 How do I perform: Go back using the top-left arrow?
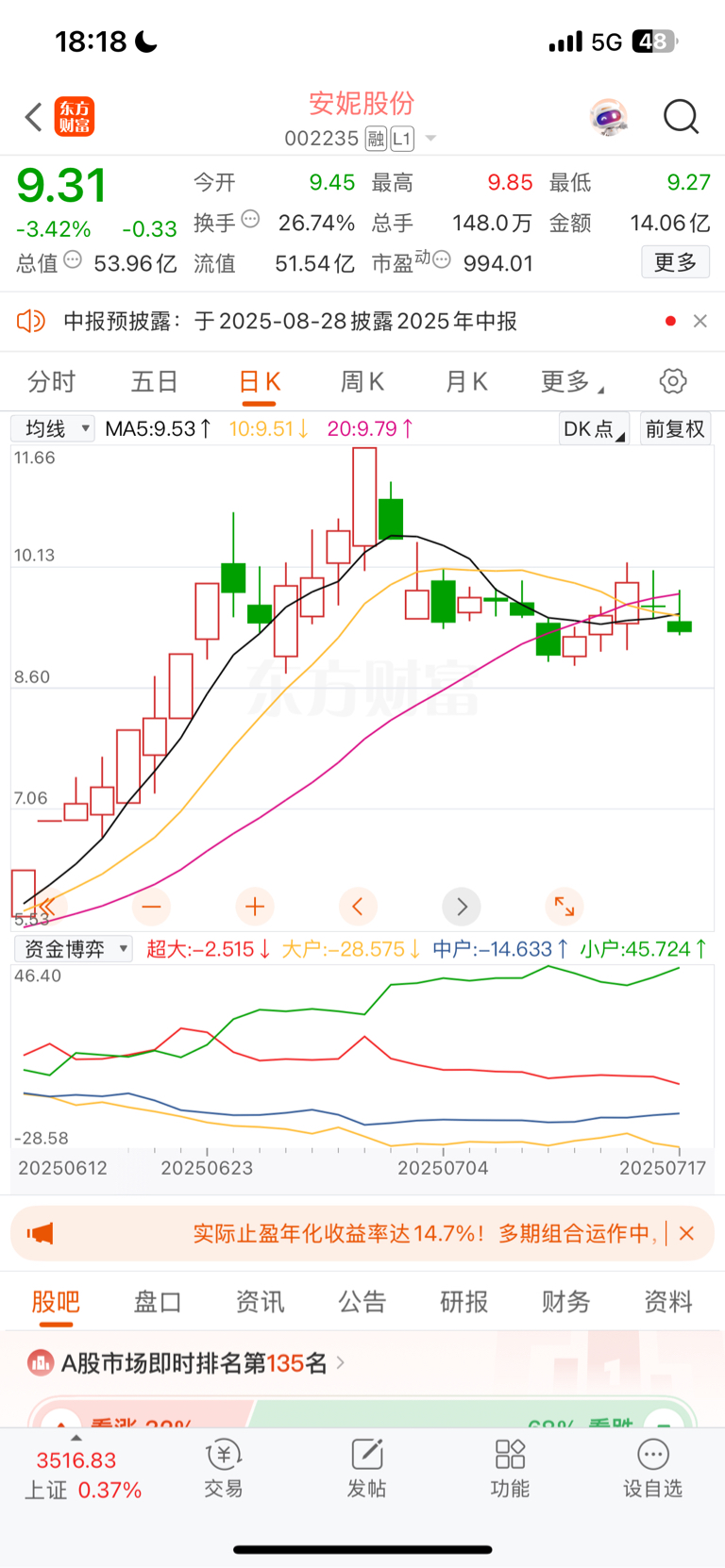pyautogui.click(x=34, y=117)
